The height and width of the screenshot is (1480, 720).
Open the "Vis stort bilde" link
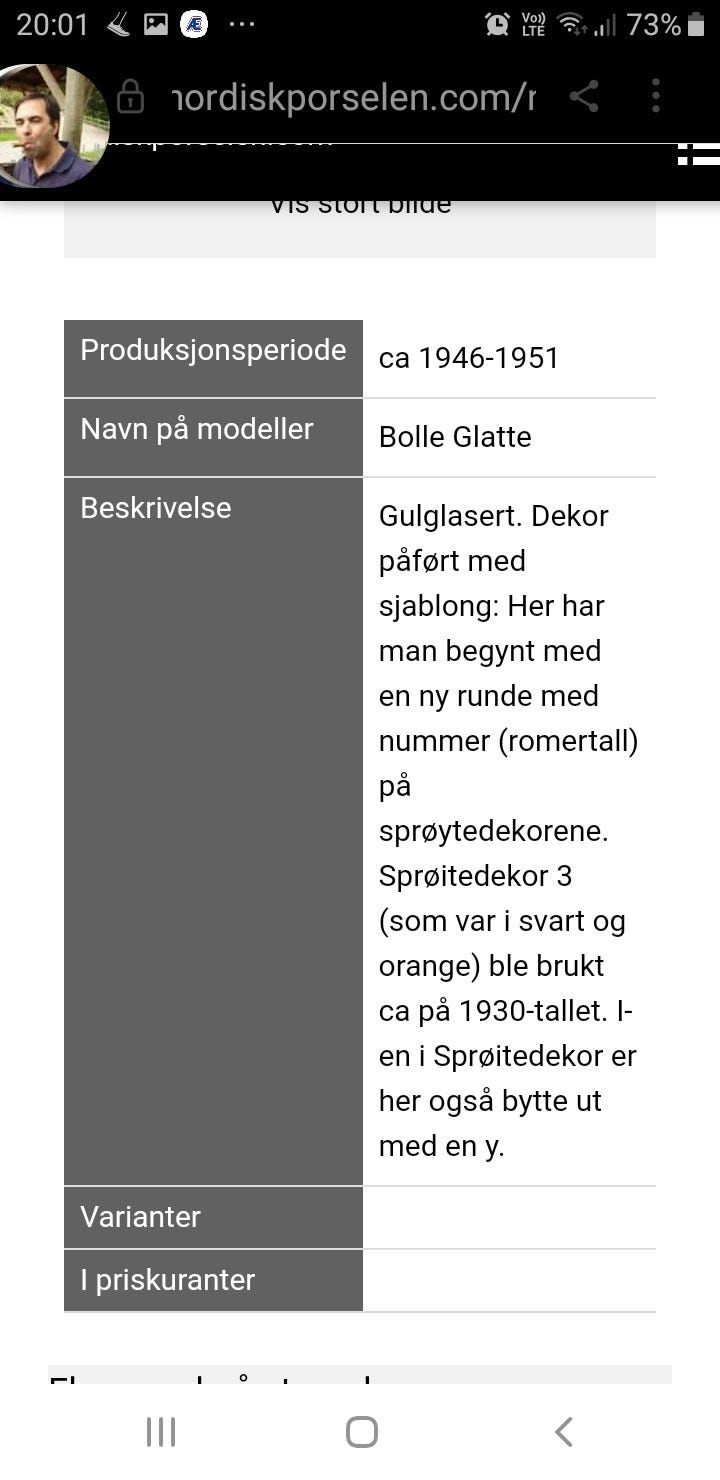(x=360, y=203)
